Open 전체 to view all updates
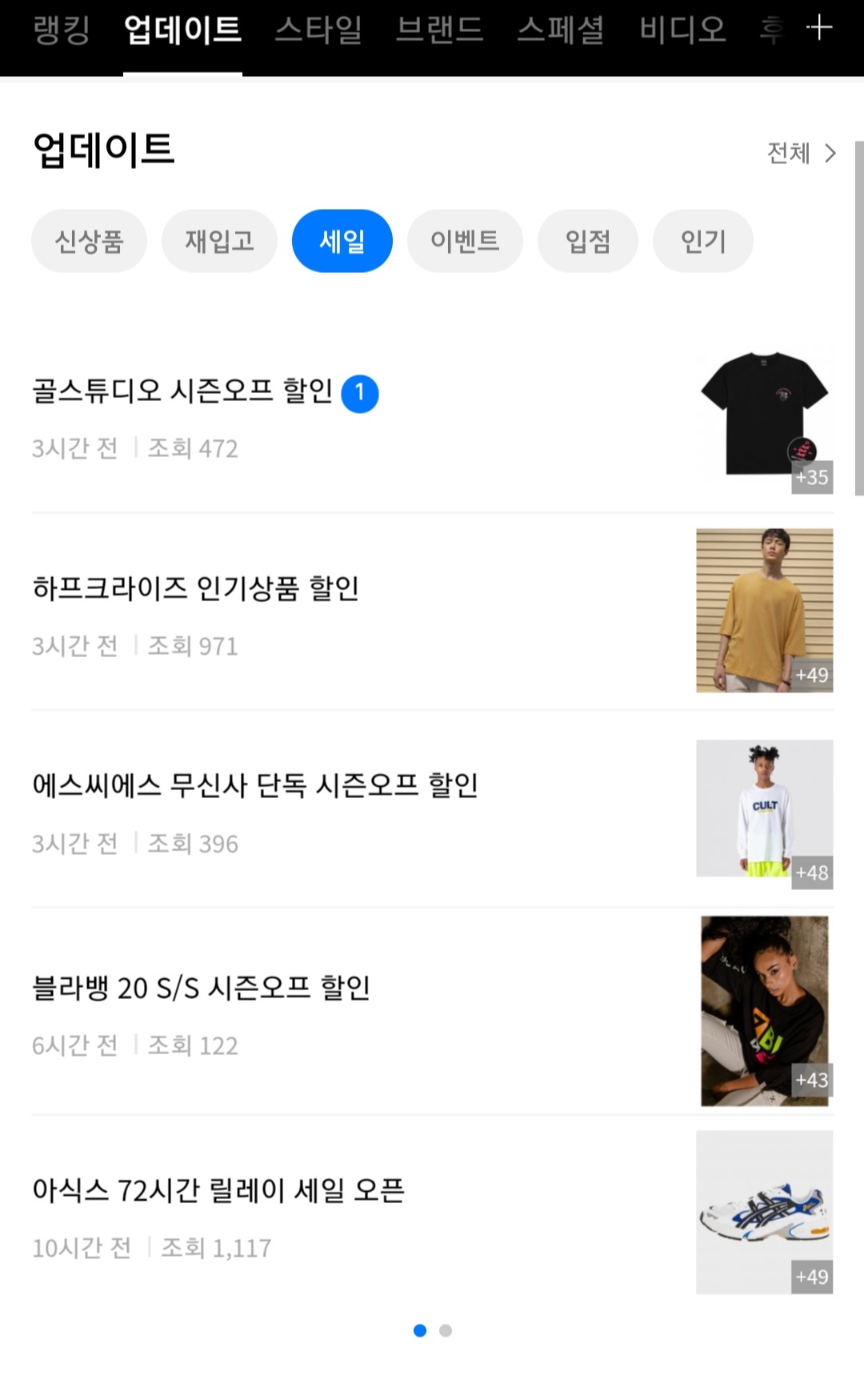Viewport: 864px width, 1400px height. pos(801,153)
